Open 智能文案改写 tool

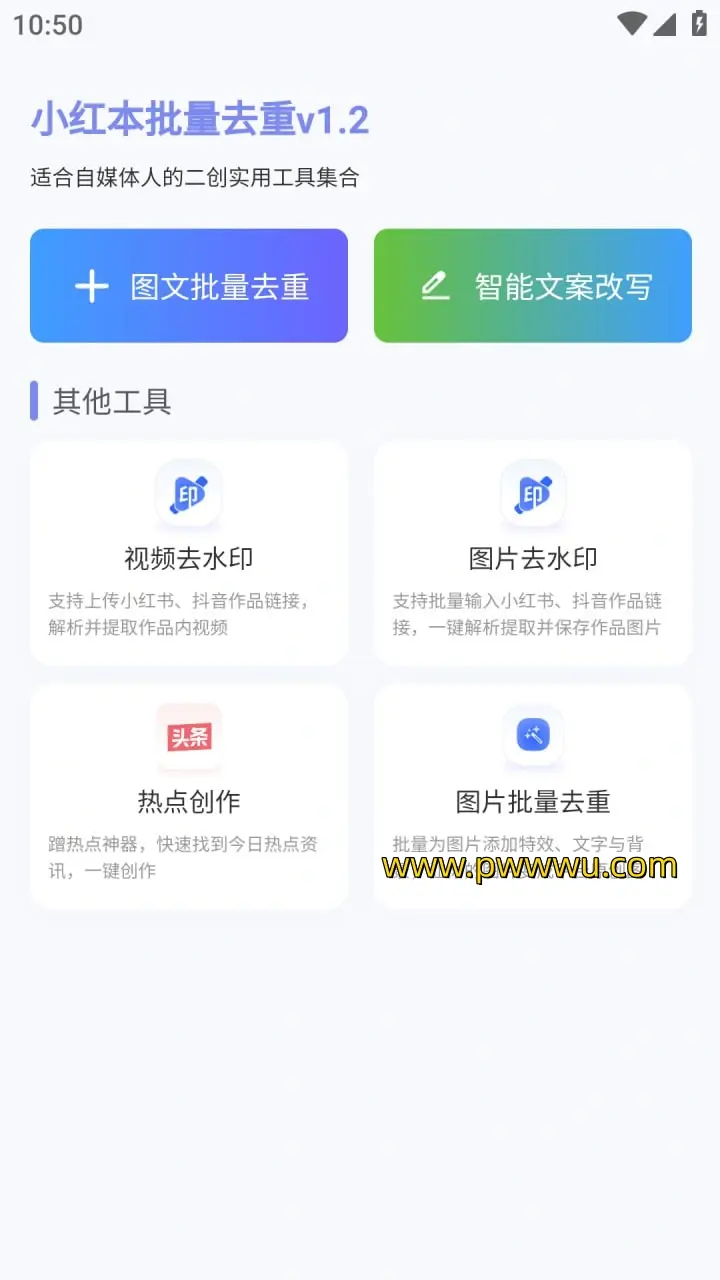[x=533, y=286]
